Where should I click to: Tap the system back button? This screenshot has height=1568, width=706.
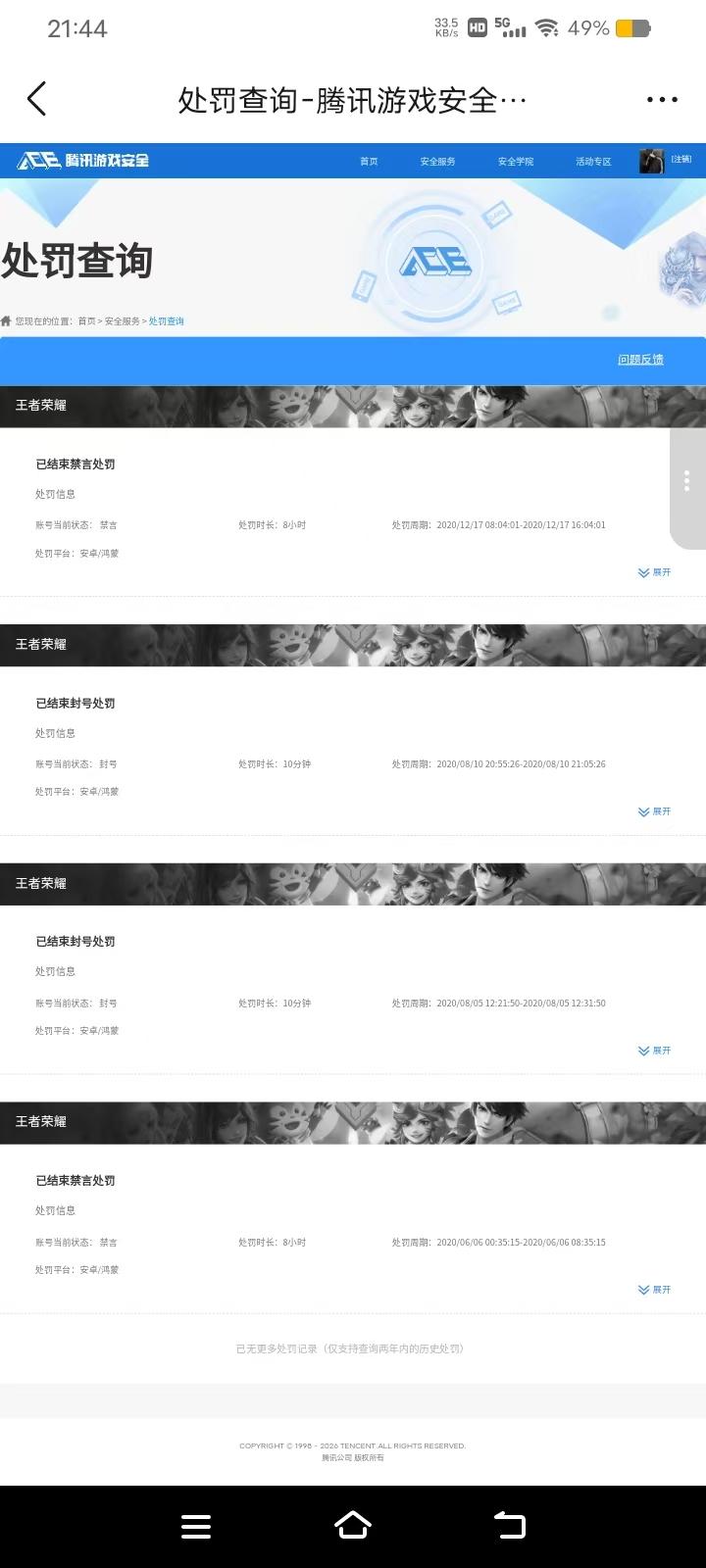510,1526
